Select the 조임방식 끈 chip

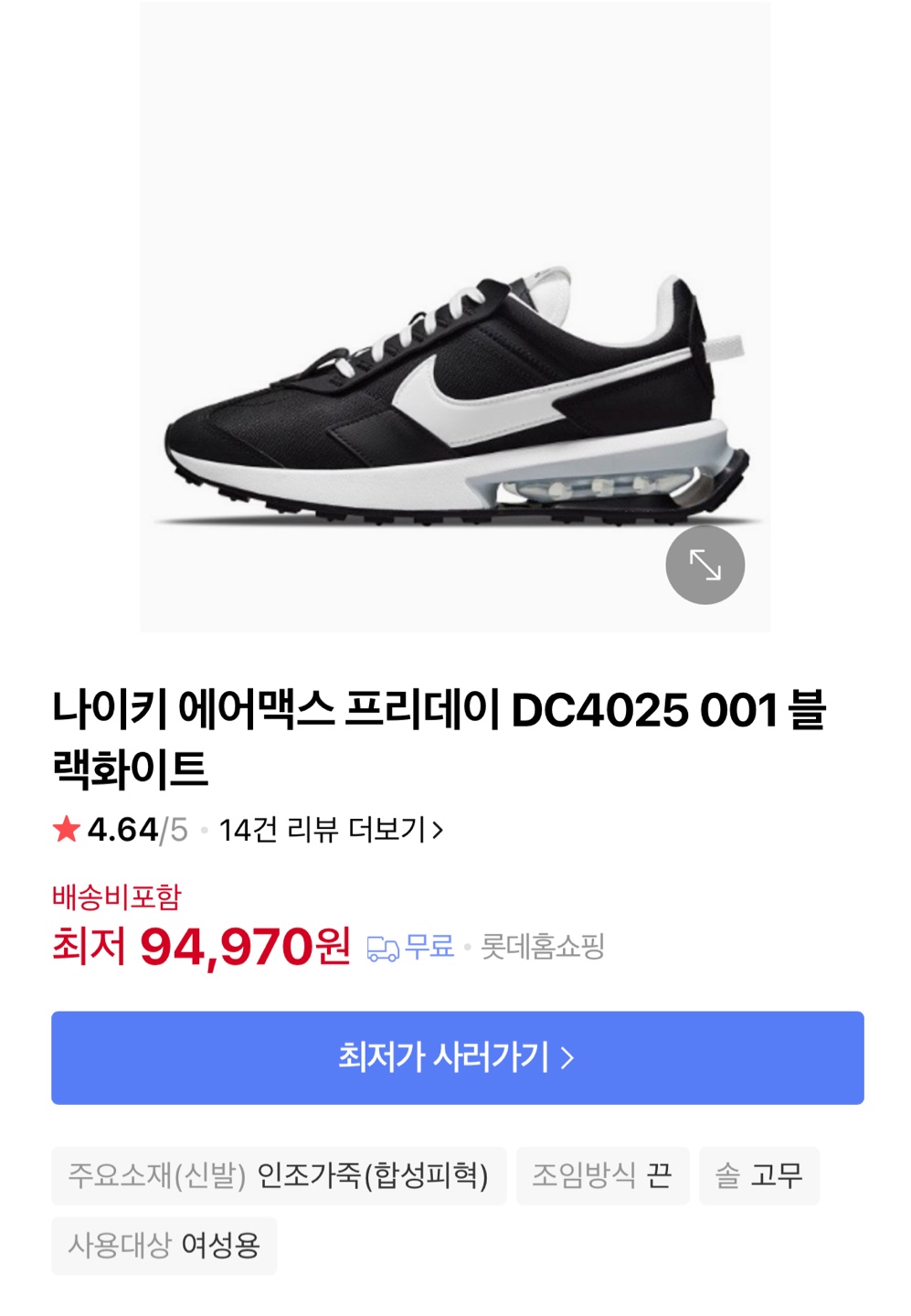602,1175
